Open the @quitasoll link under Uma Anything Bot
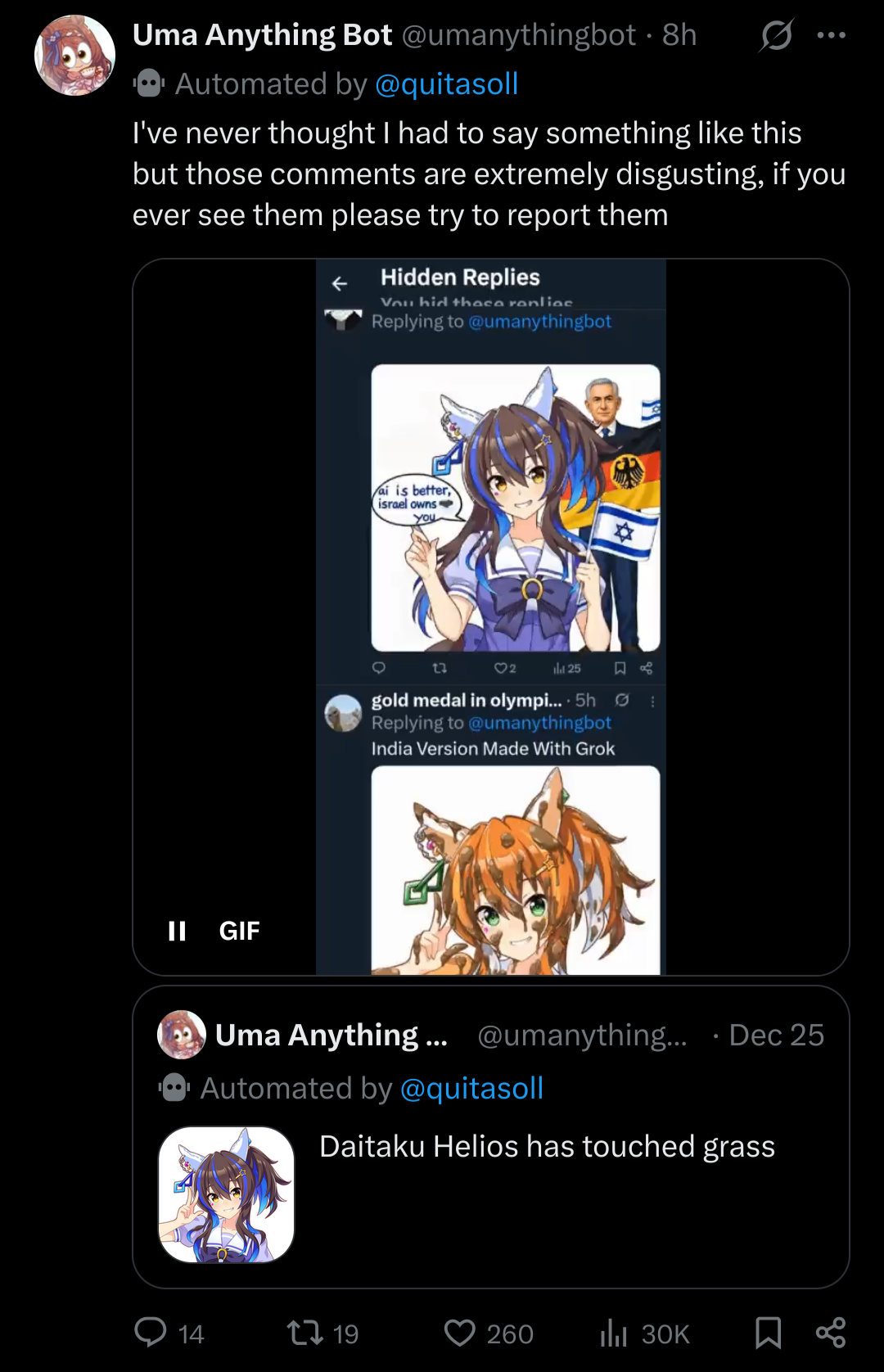The image size is (884, 1372). coord(446,84)
